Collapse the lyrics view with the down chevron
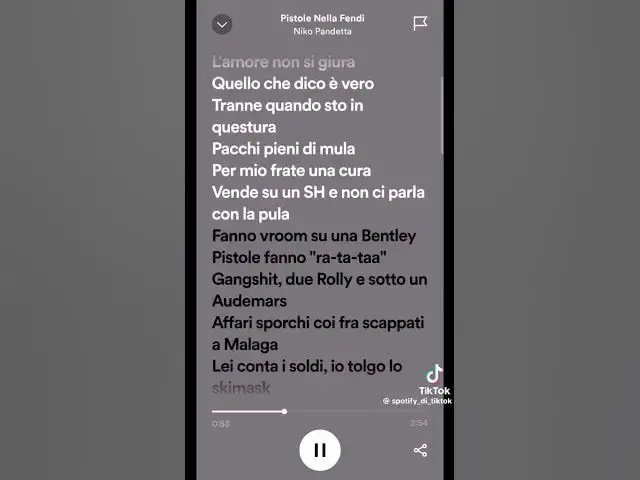 click(x=222, y=24)
